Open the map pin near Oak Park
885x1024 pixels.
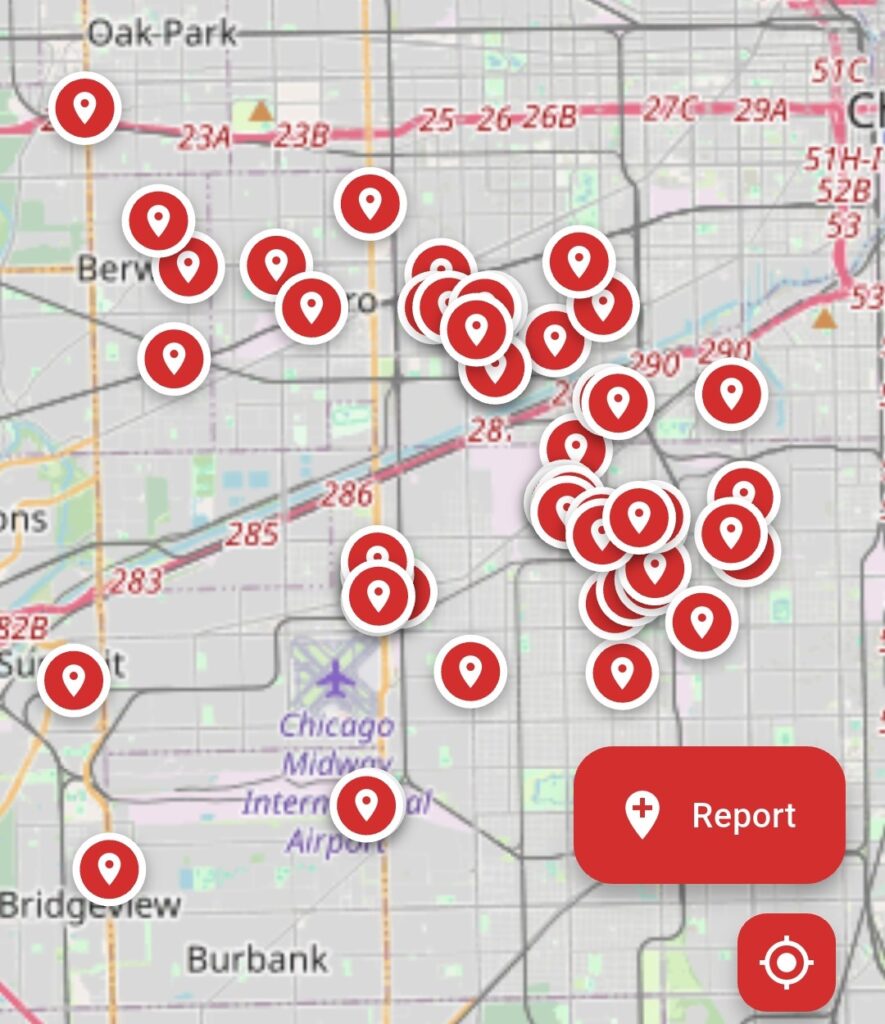tap(85, 107)
